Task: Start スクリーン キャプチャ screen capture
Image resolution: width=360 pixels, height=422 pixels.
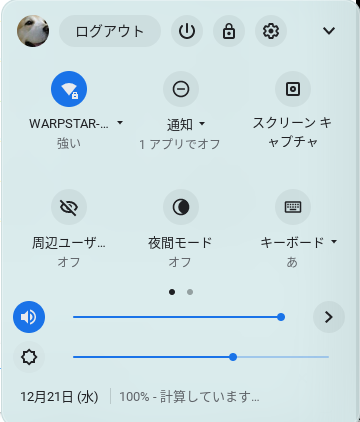Action: coord(293,89)
